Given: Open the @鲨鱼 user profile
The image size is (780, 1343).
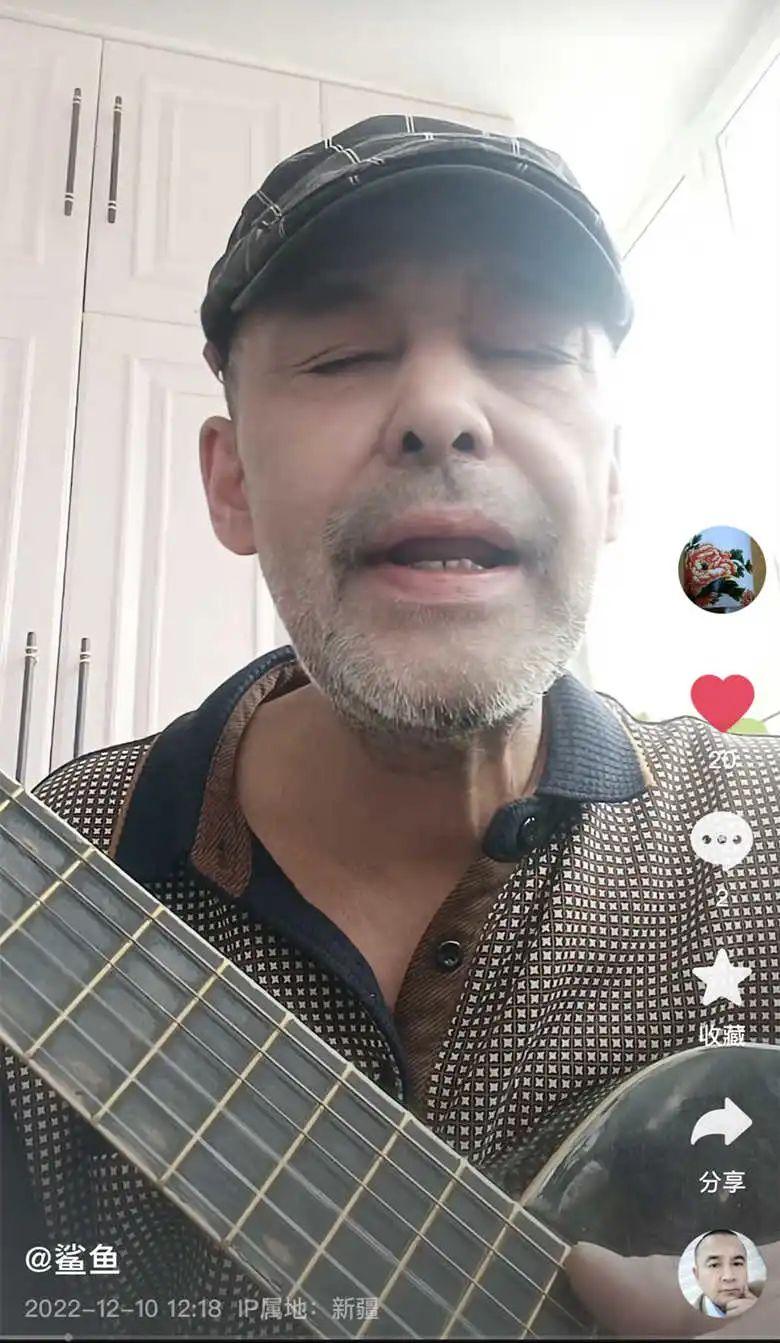Looking at the screenshot, I should coord(72,1258).
